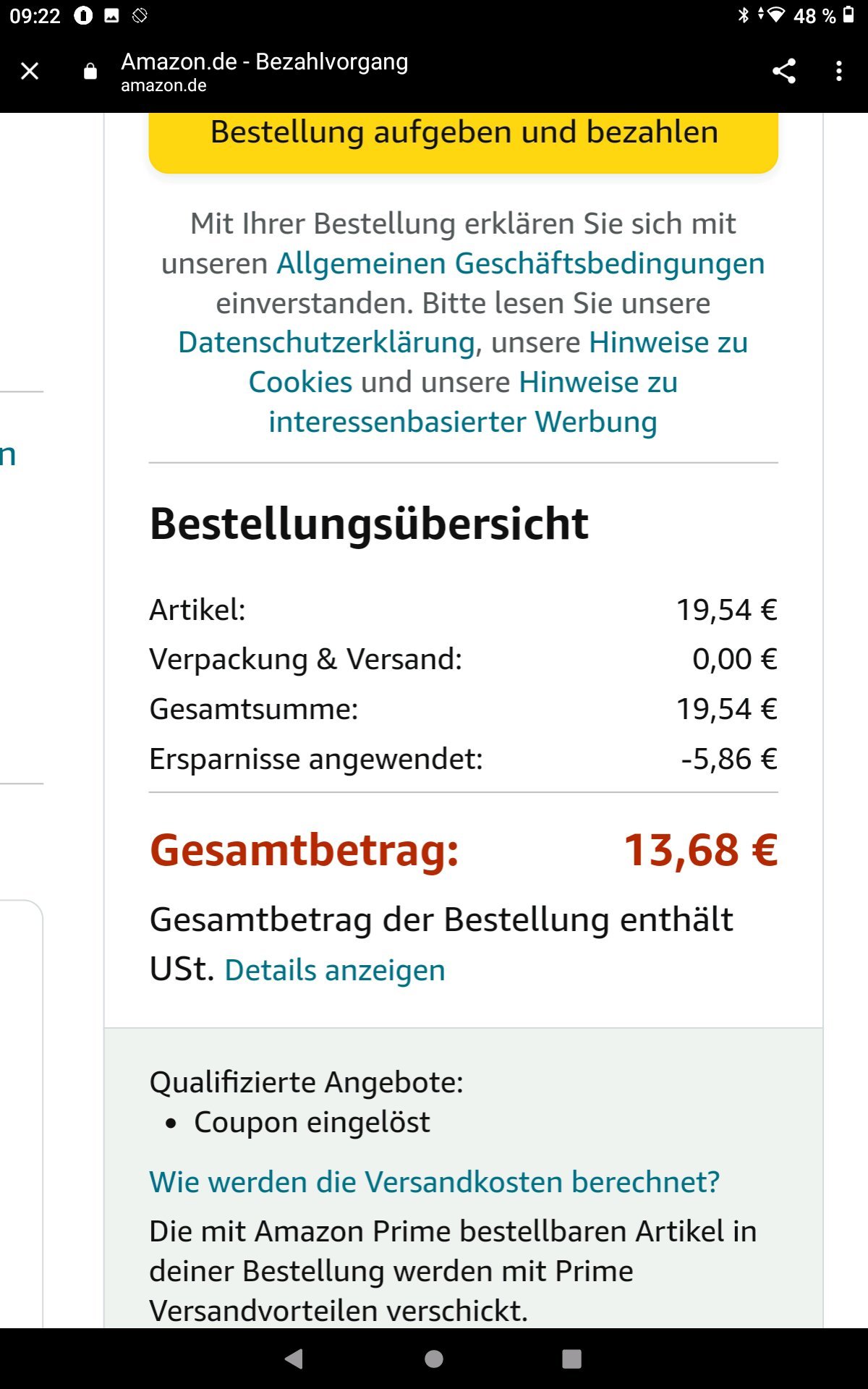868x1389 pixels.
Task: Read the Datenschutzerklärung
Action: (327, 342)
